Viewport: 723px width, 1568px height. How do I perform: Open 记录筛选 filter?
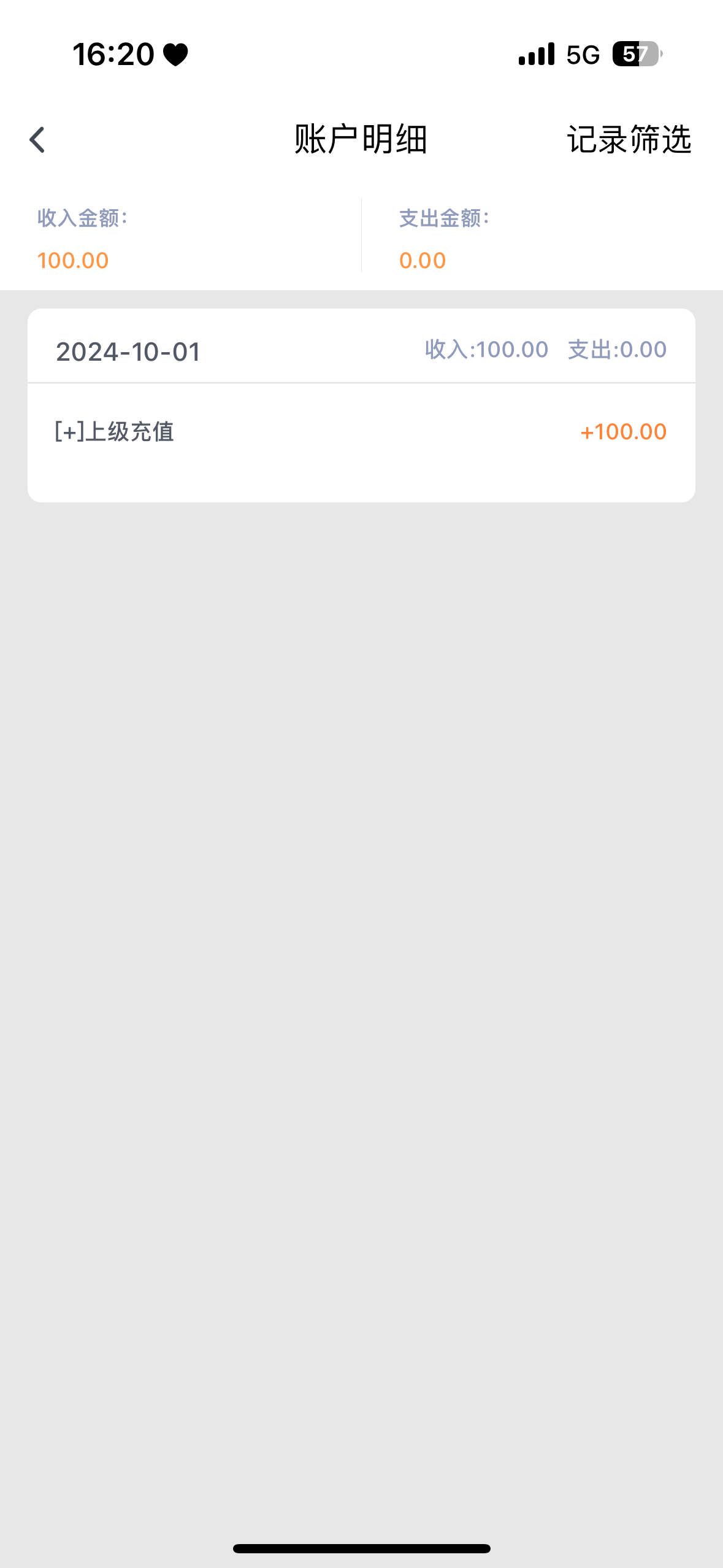point(629,140)
